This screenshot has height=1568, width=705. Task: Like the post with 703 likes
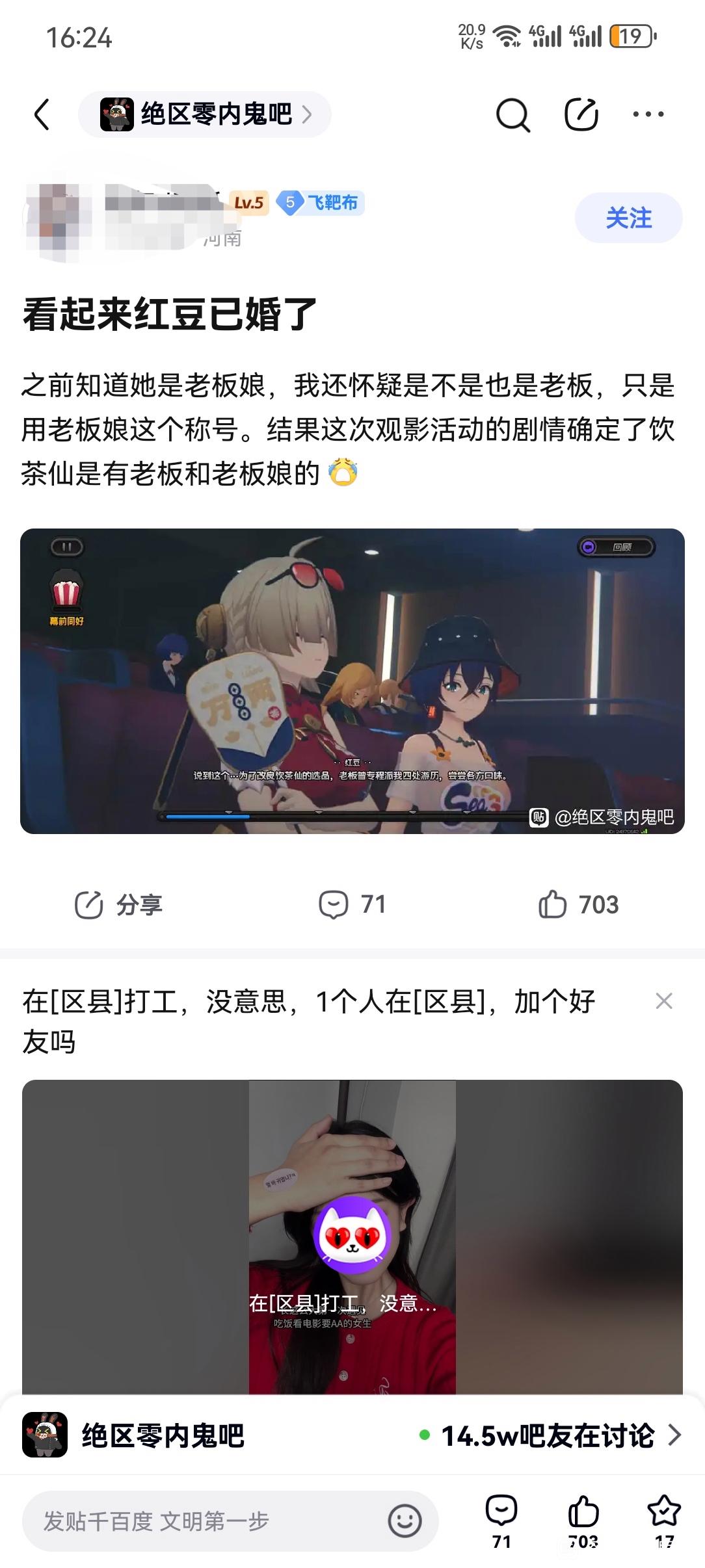click(x=578, y=904)
